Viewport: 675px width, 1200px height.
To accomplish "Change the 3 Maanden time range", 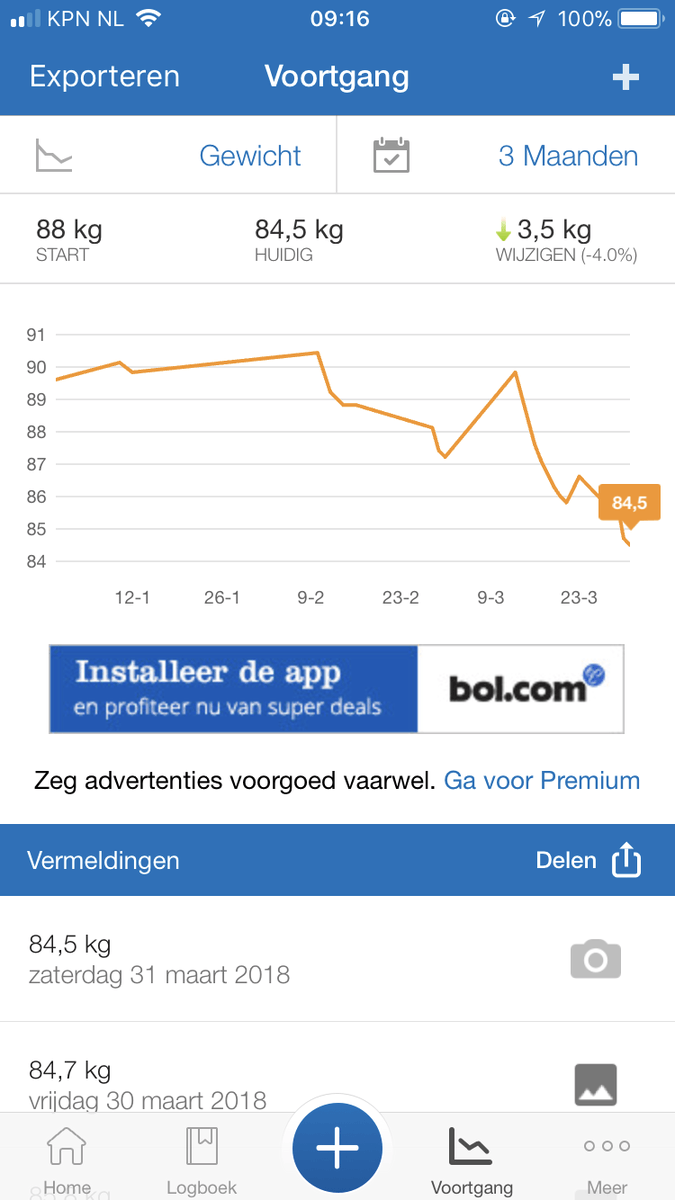I will (506, 156).
